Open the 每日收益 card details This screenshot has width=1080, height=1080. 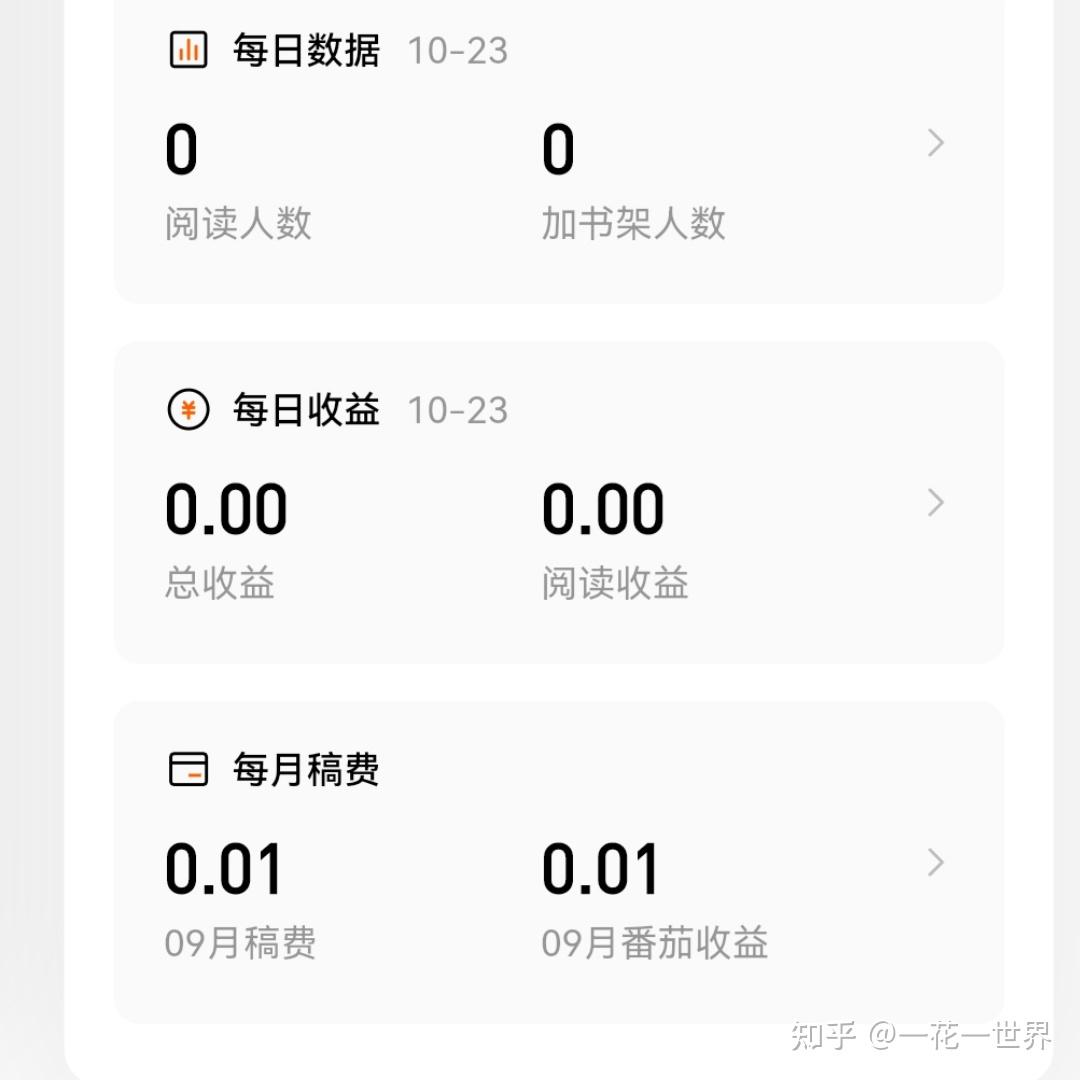click(936, 503)
